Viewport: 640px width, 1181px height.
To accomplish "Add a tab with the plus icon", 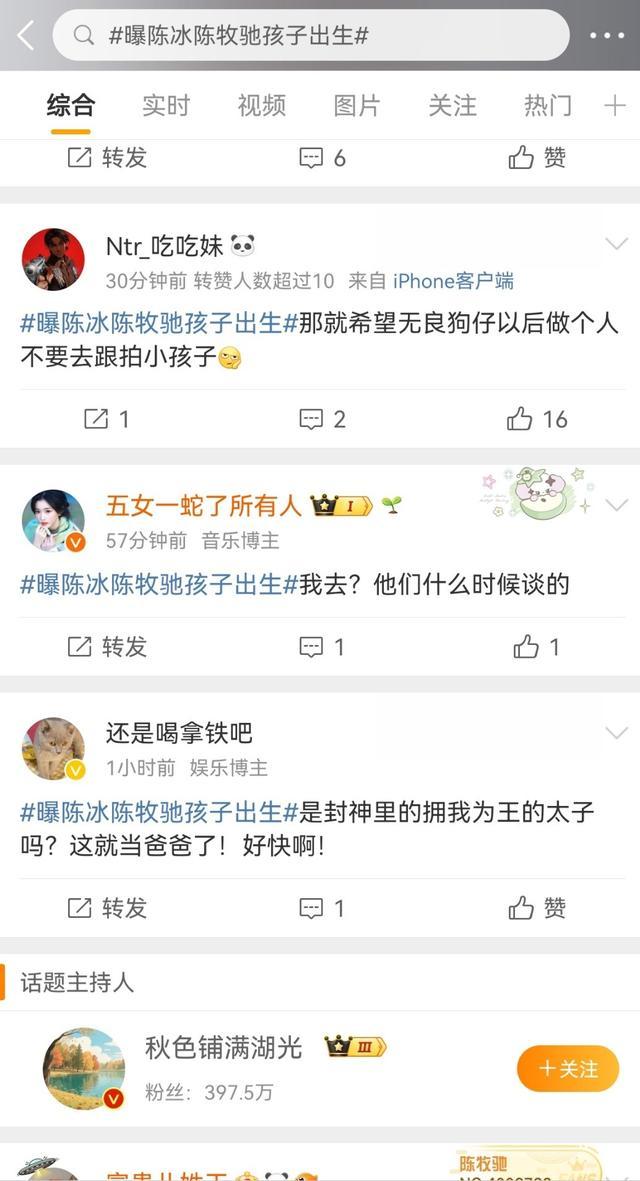I will point(615,105).
